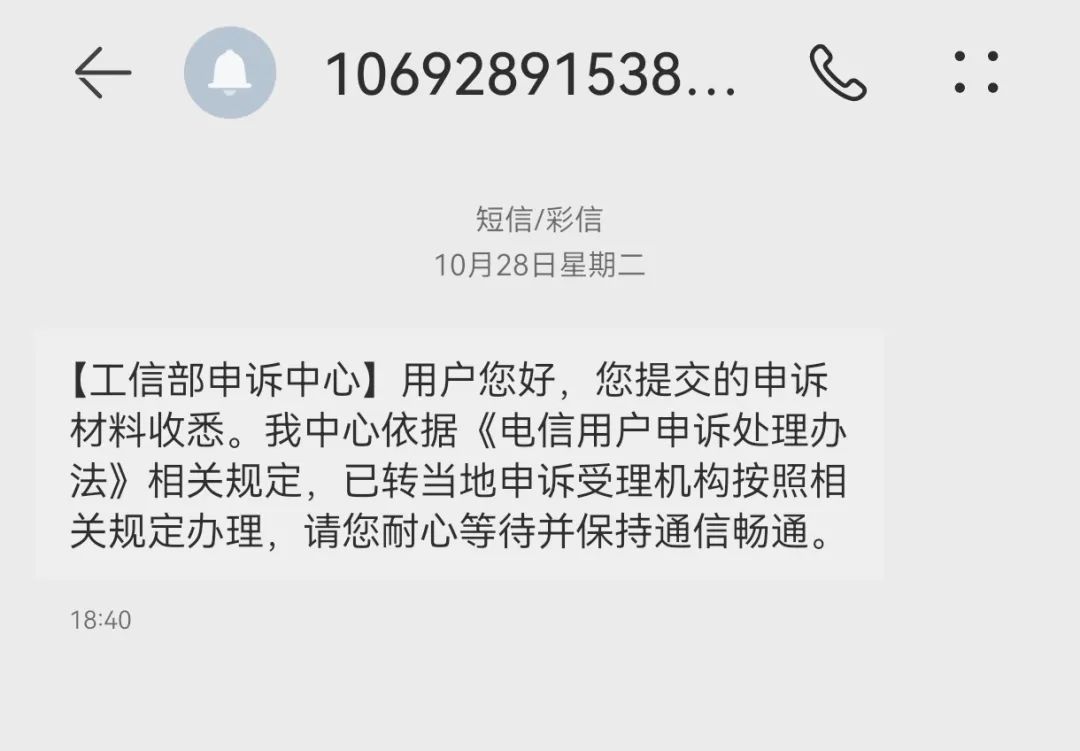Call the sender number 10692891538
The width and height of the screenshot is (1080, 751).
click(x=837, y=72)
